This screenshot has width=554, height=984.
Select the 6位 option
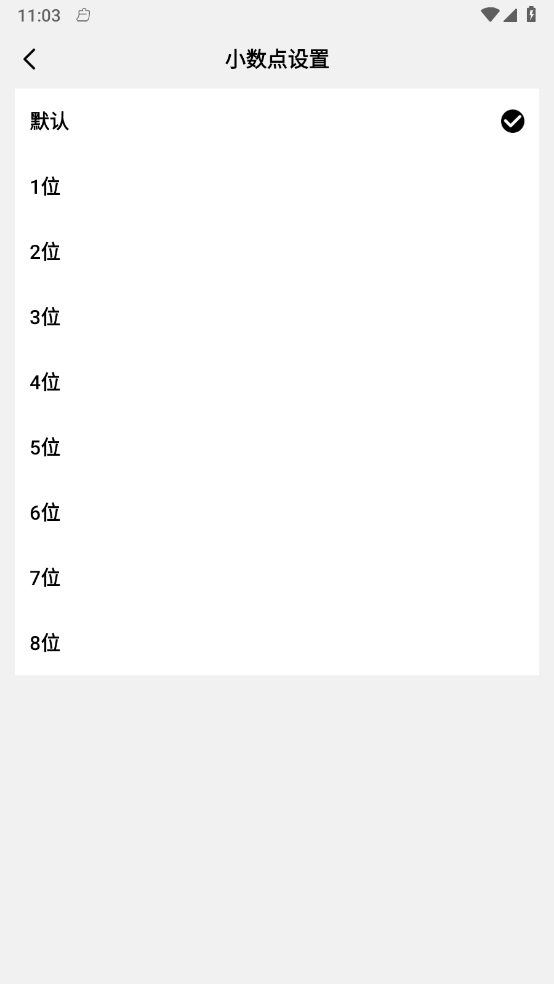277,513
